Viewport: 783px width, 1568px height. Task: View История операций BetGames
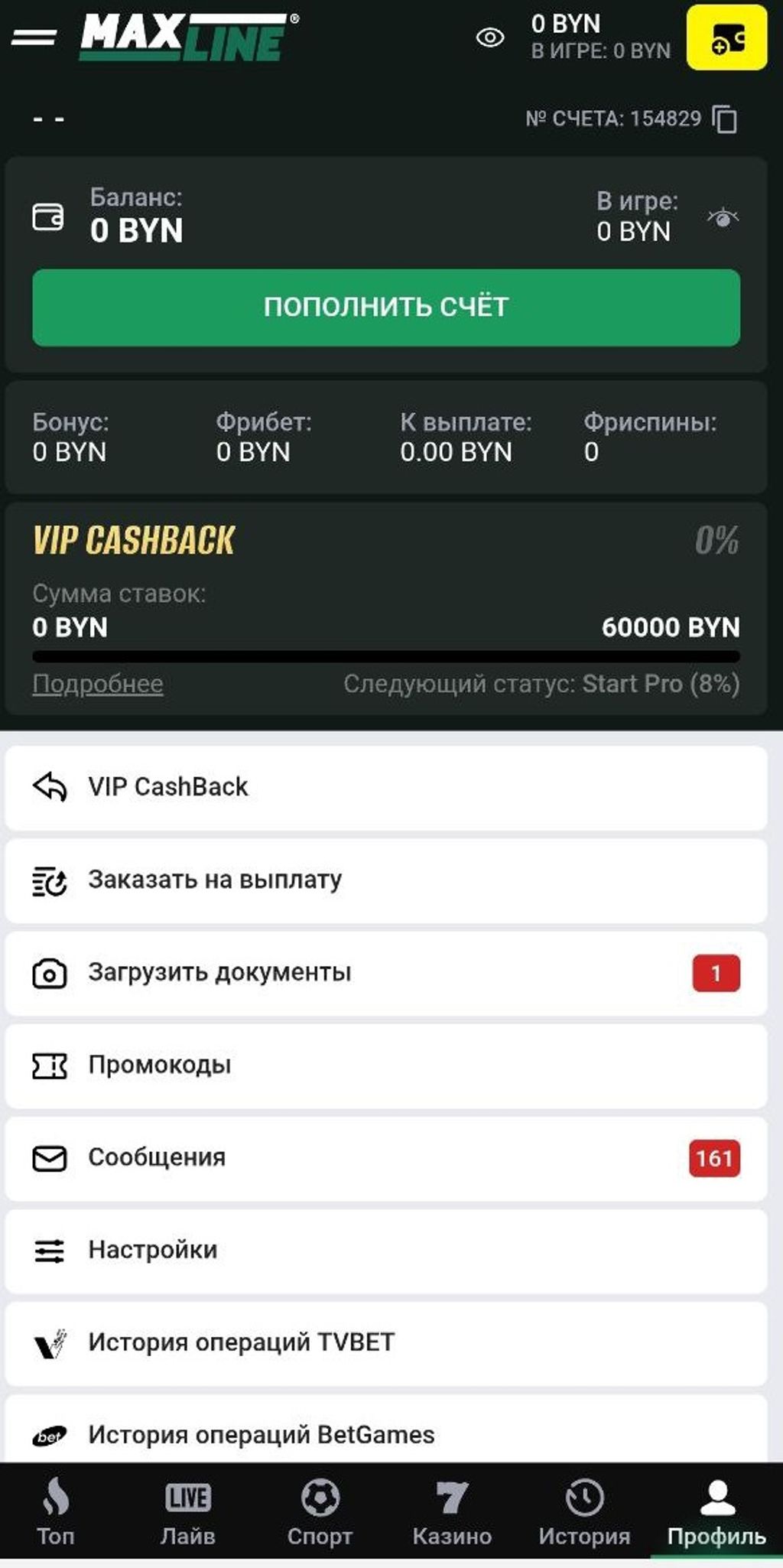click(x=386, y=1434)
